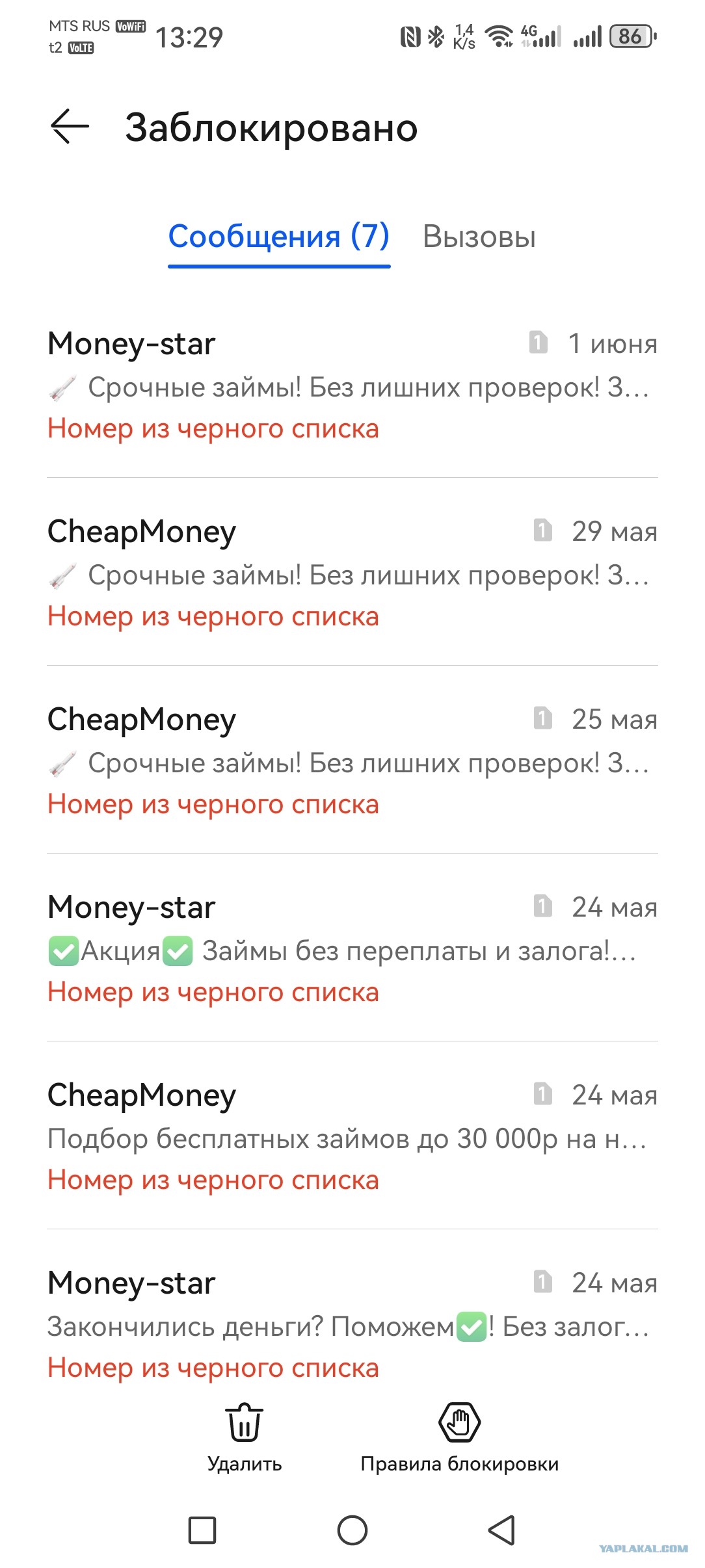Open Money-star message Закончились деньги
Viewport: 705px width, 1568px height.
pyautogui.click(x=352, y=1323)
